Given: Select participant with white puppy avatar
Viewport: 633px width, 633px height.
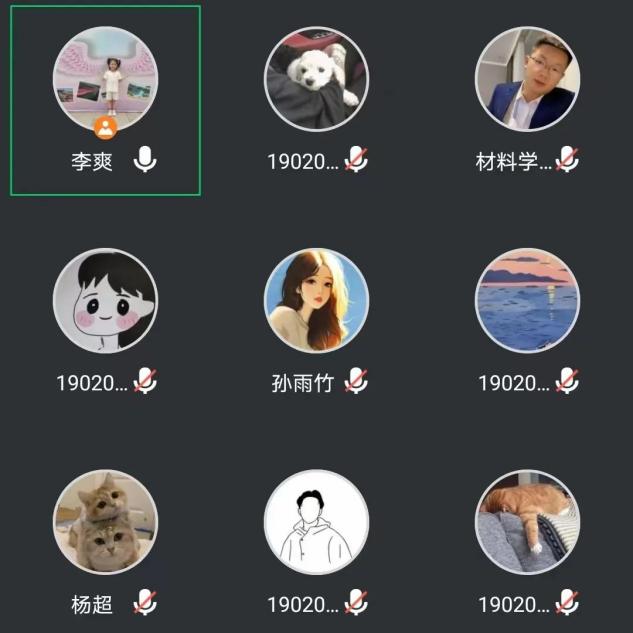Looking at the screenshot, I should click(x=316, y=79).
